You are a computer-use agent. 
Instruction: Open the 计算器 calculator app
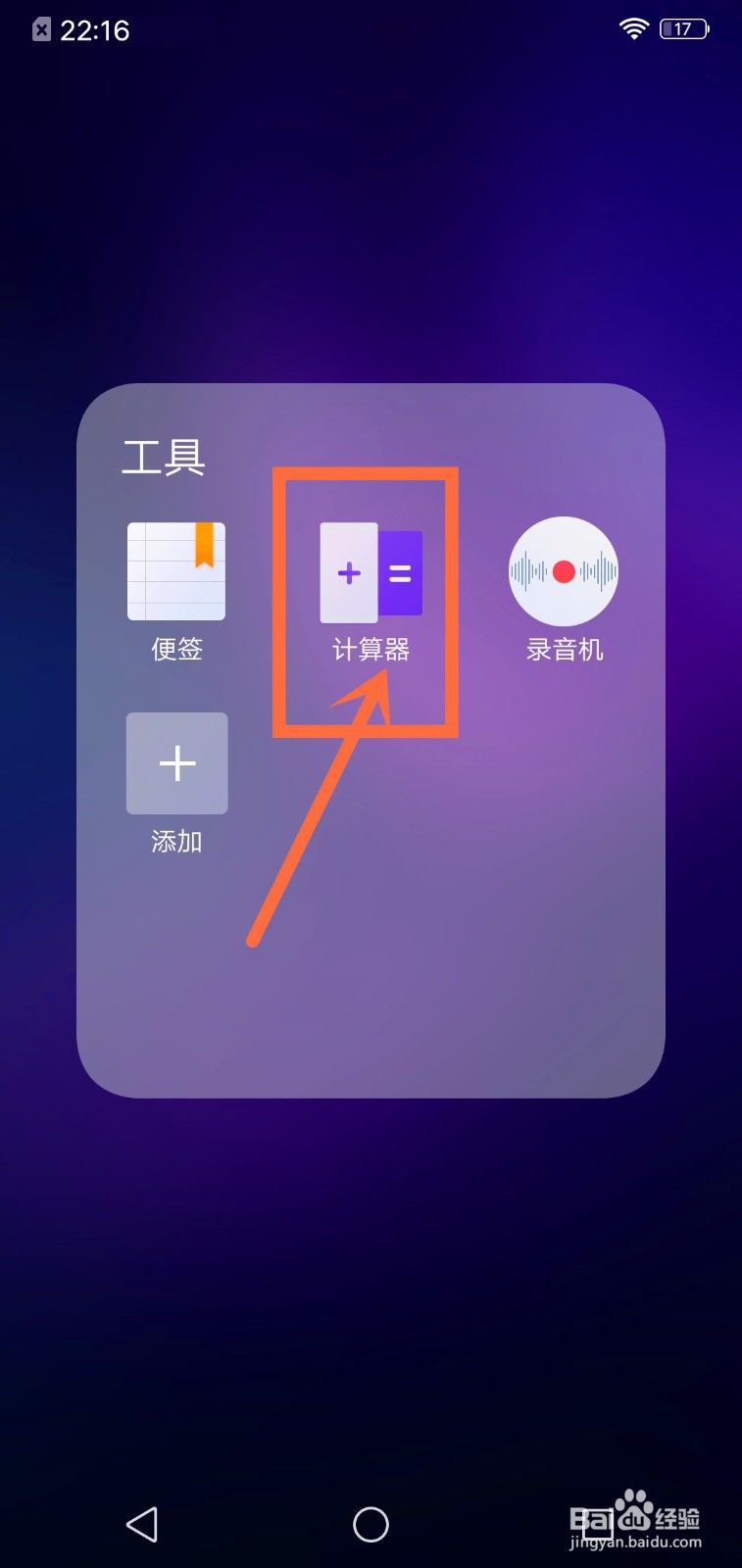370,572
